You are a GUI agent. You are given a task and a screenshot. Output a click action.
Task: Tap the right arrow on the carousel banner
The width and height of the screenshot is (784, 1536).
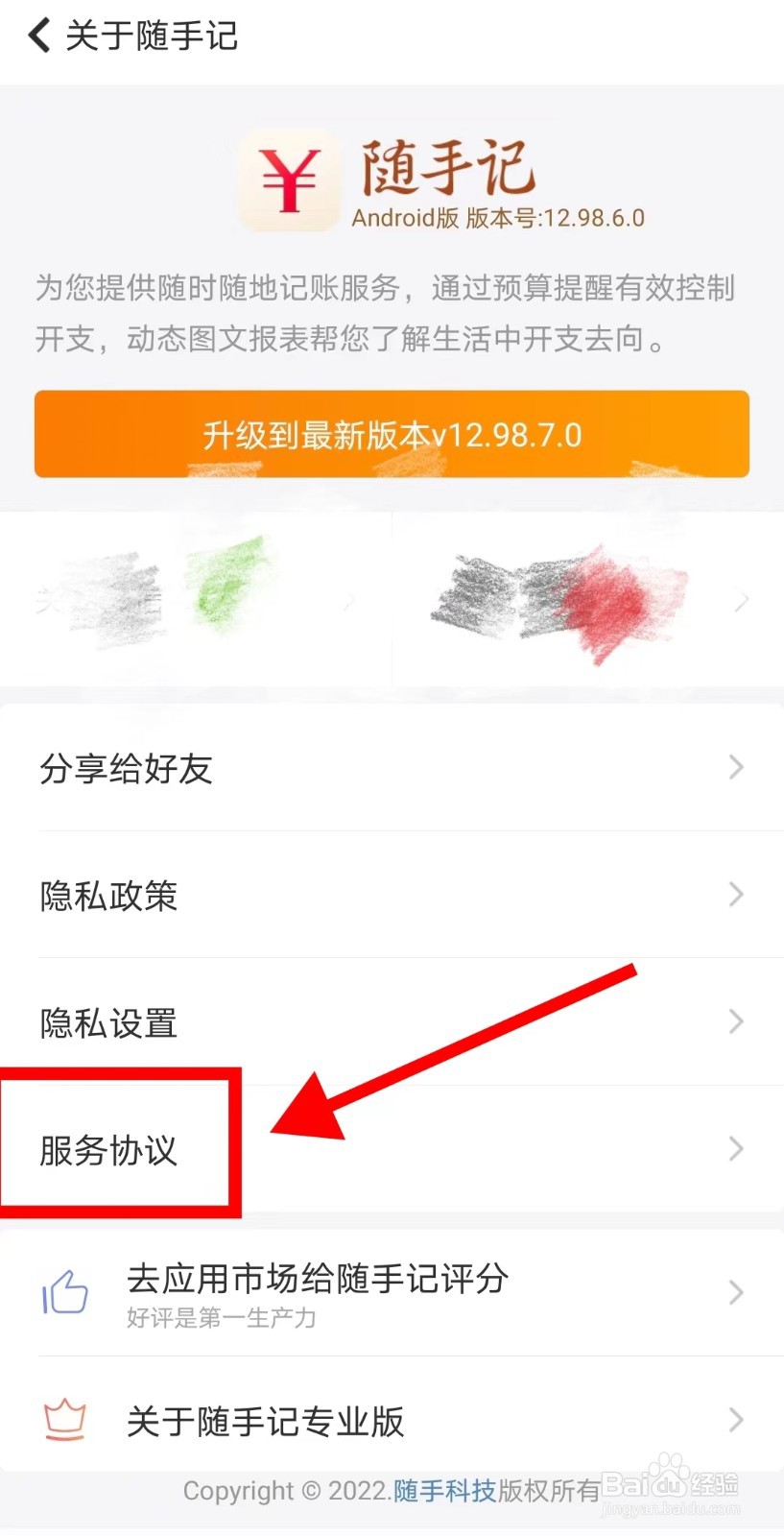click(x=742, y=599)
